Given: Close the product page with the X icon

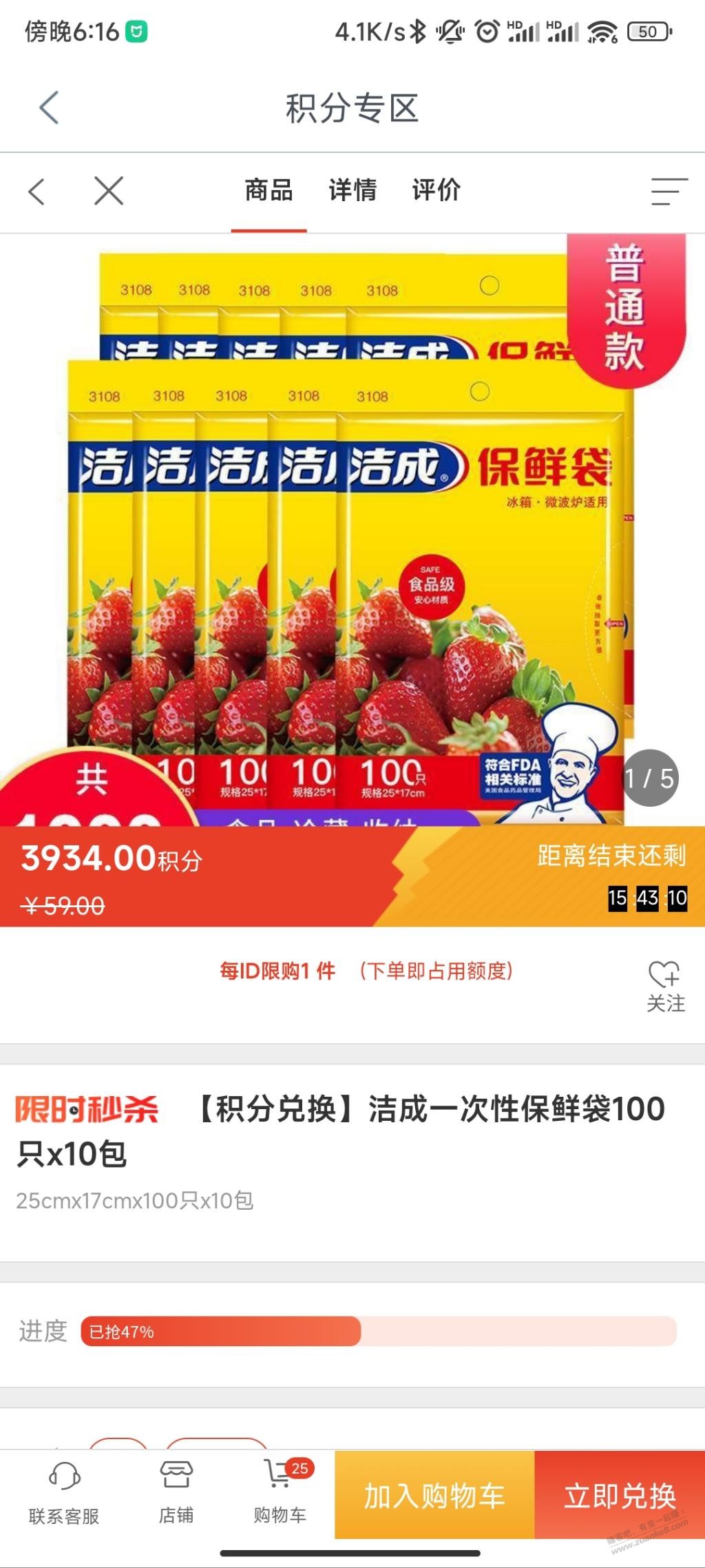Looking at the screenshot, I should coord(109,191).
